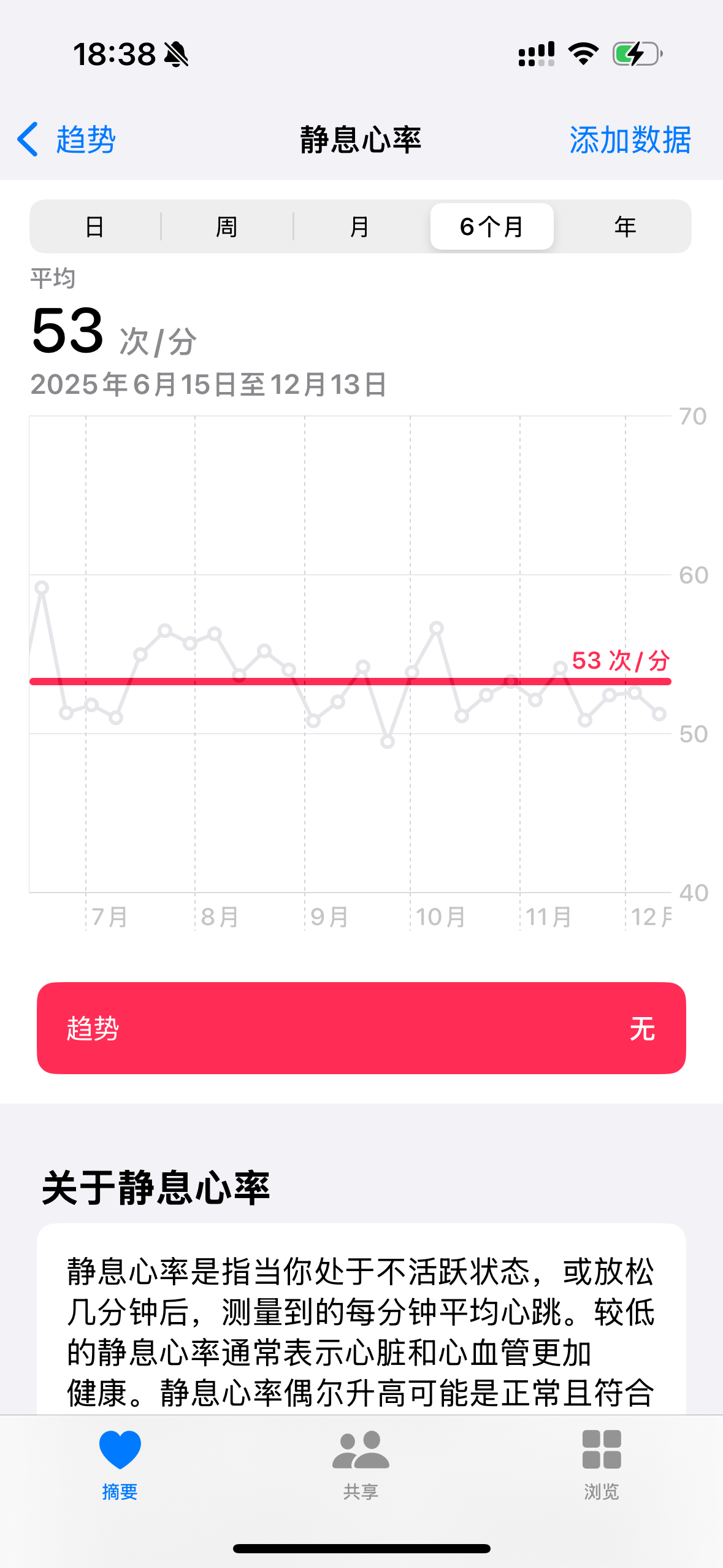This screenshot has height=1568, width=723.
Task: Switch to the 共享 tab
Action: [x=361, y=1464]
